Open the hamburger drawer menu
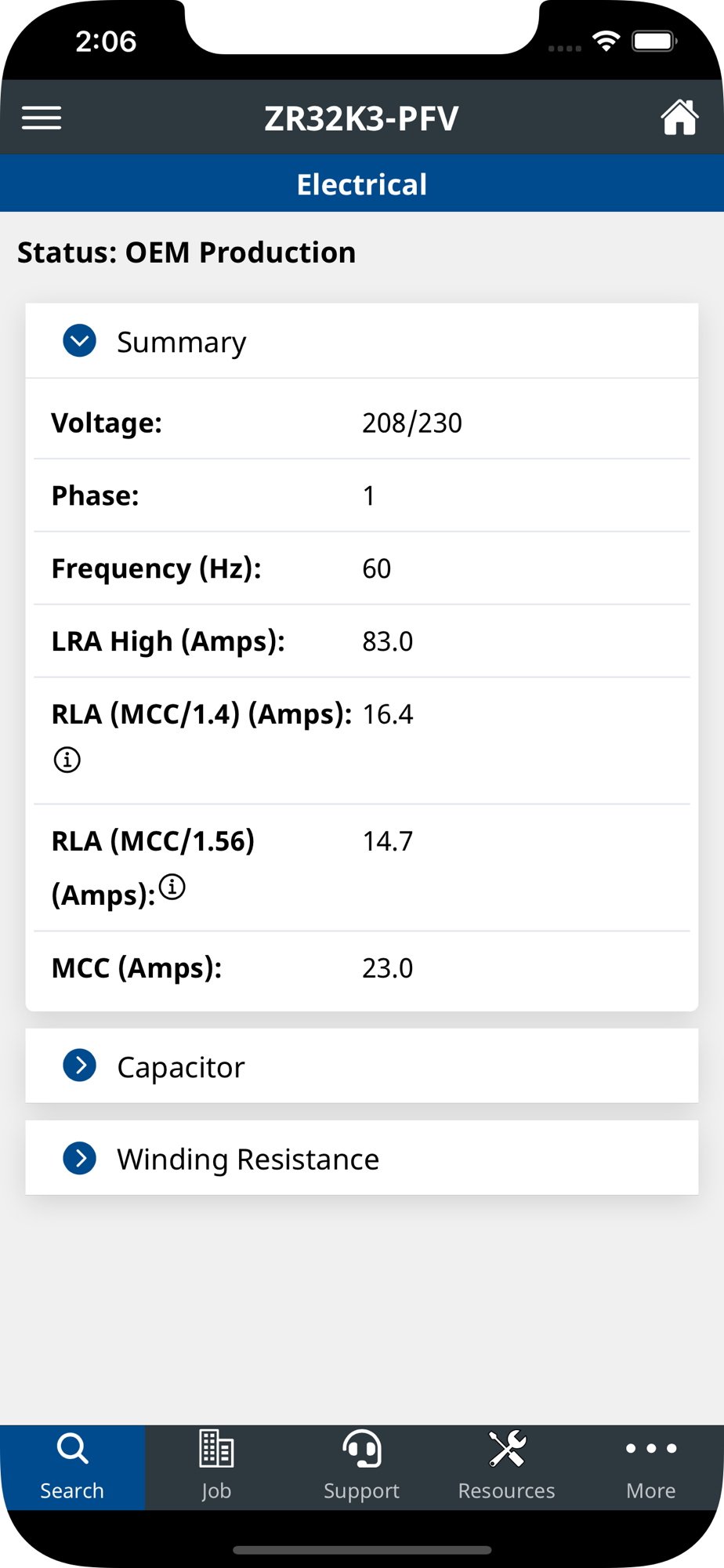Screen dimensions: 724x1568 click(42, 118)
